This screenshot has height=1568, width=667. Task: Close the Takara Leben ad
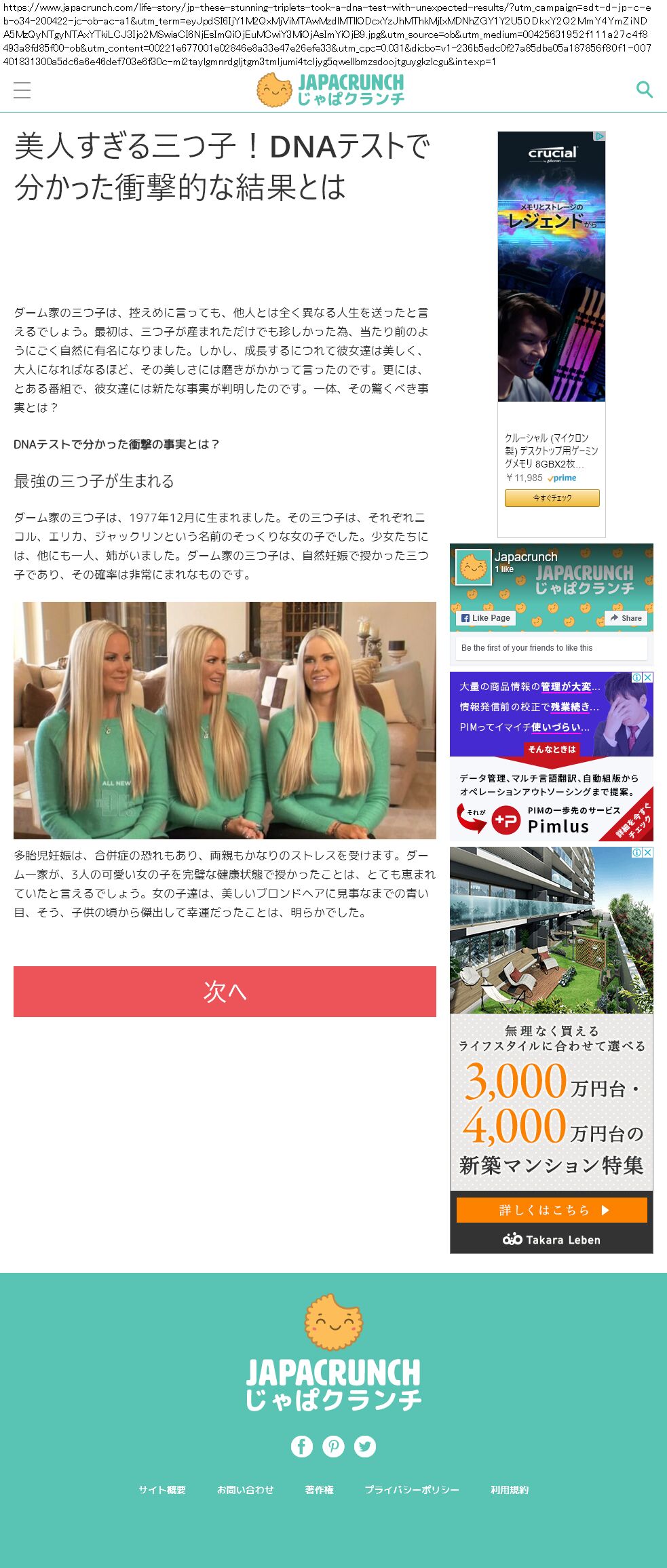point(648,852)
